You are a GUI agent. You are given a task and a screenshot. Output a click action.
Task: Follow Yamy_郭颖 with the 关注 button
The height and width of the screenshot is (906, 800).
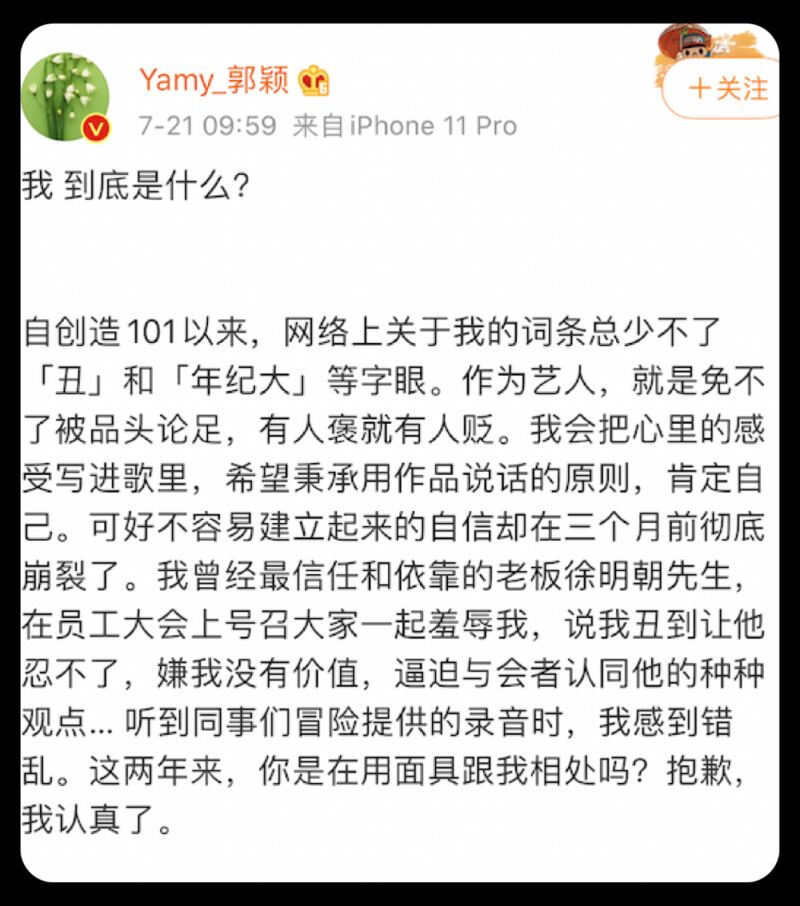pos(729,89)
